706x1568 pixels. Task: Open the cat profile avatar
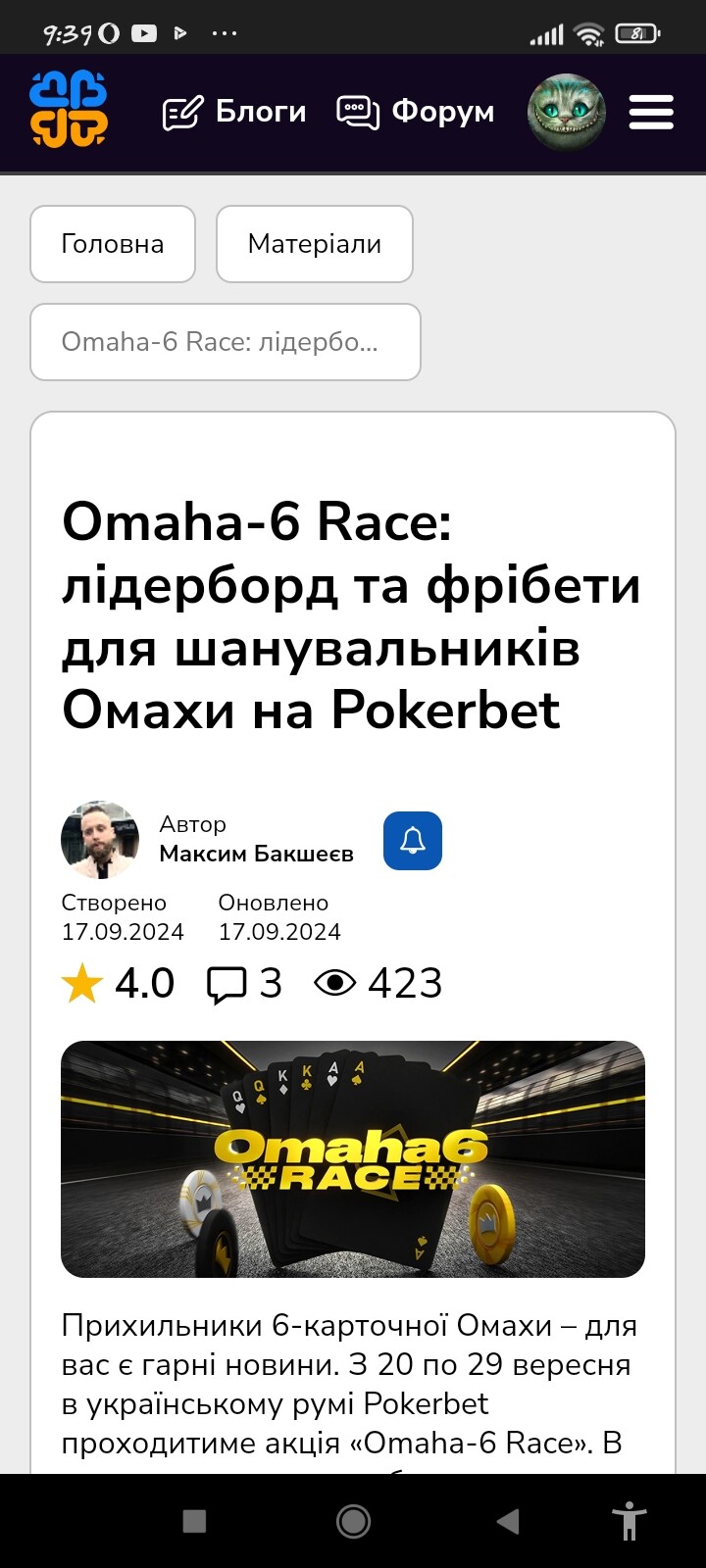pyautogui.click(x=567, y=112)
